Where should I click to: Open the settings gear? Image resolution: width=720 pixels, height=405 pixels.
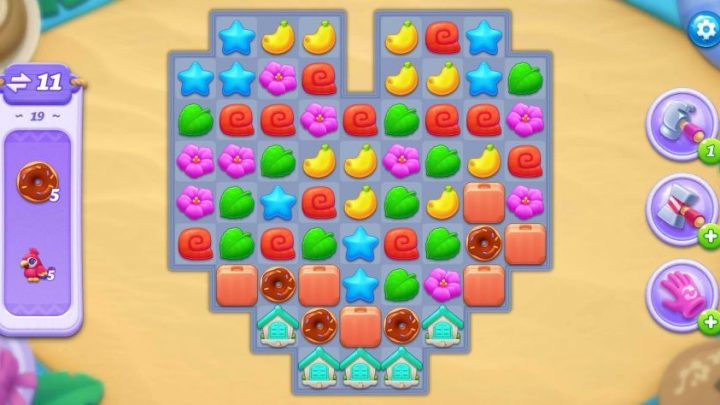[704, 30]
